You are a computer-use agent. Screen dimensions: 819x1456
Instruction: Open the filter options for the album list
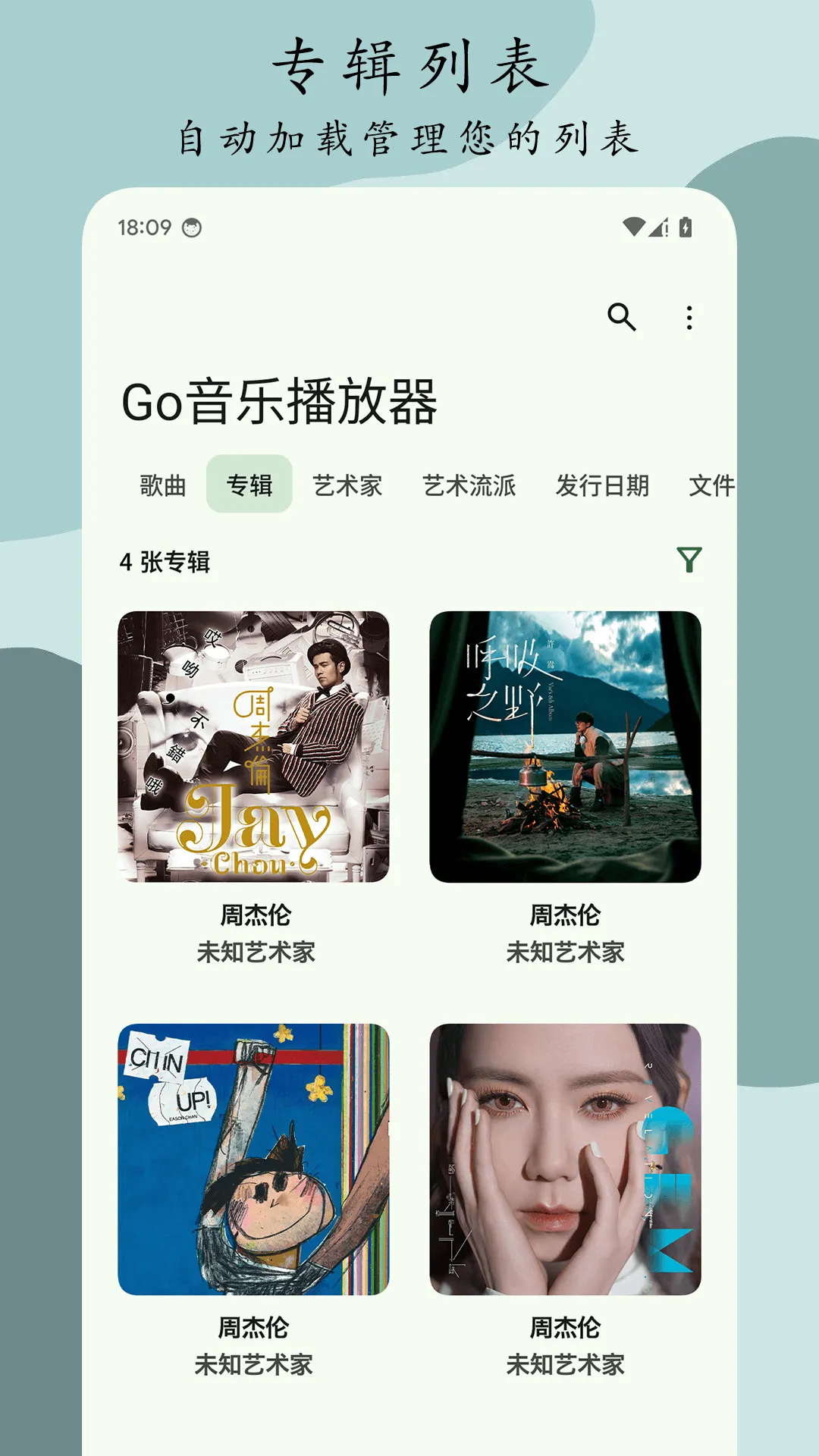coord(687,561)
